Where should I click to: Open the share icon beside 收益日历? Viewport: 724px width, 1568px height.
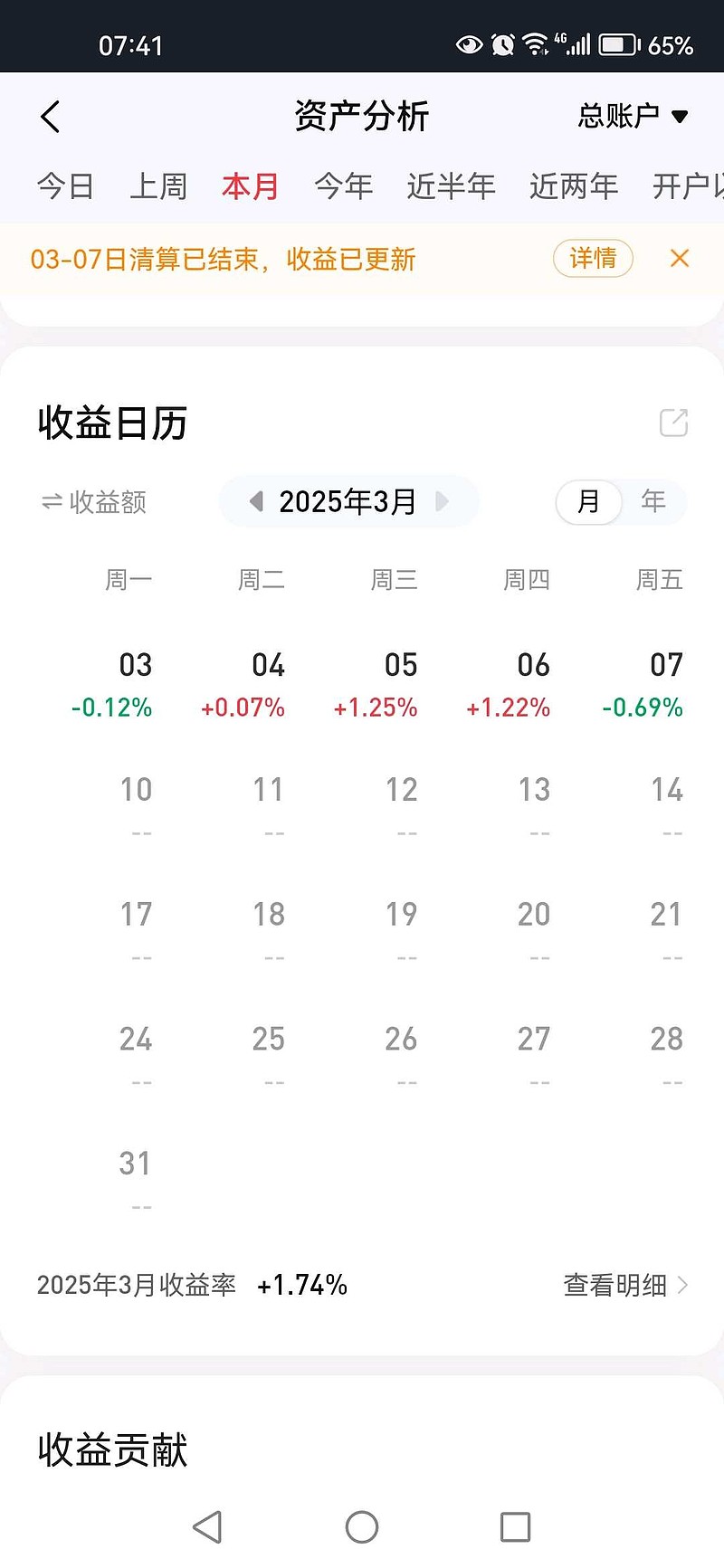[x=672, y=423]
